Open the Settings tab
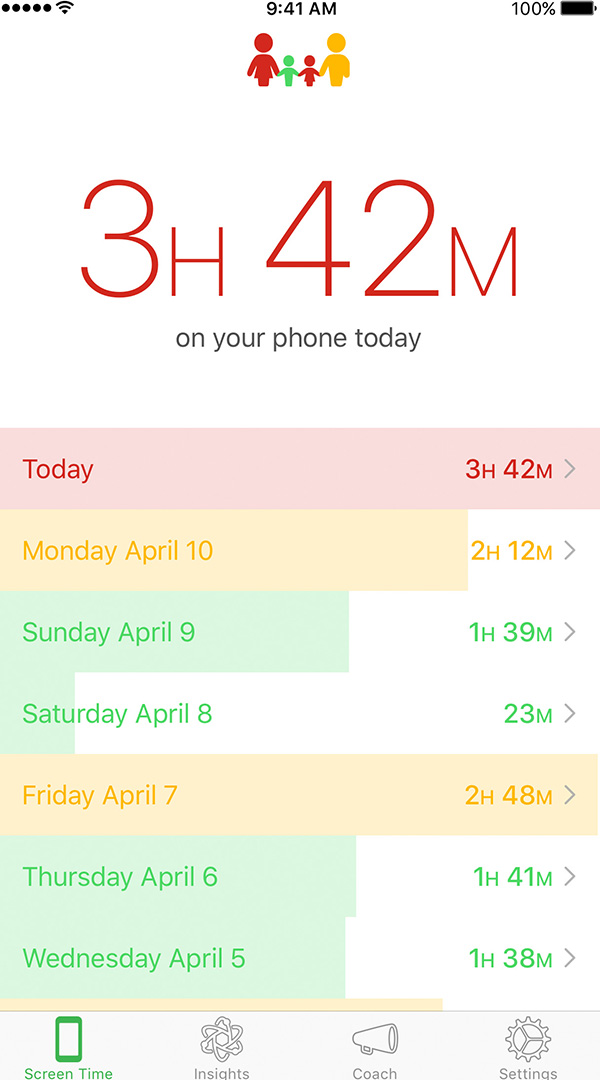The width and height of the screenshot is (600, 1080). click(x=528, y=1047)
